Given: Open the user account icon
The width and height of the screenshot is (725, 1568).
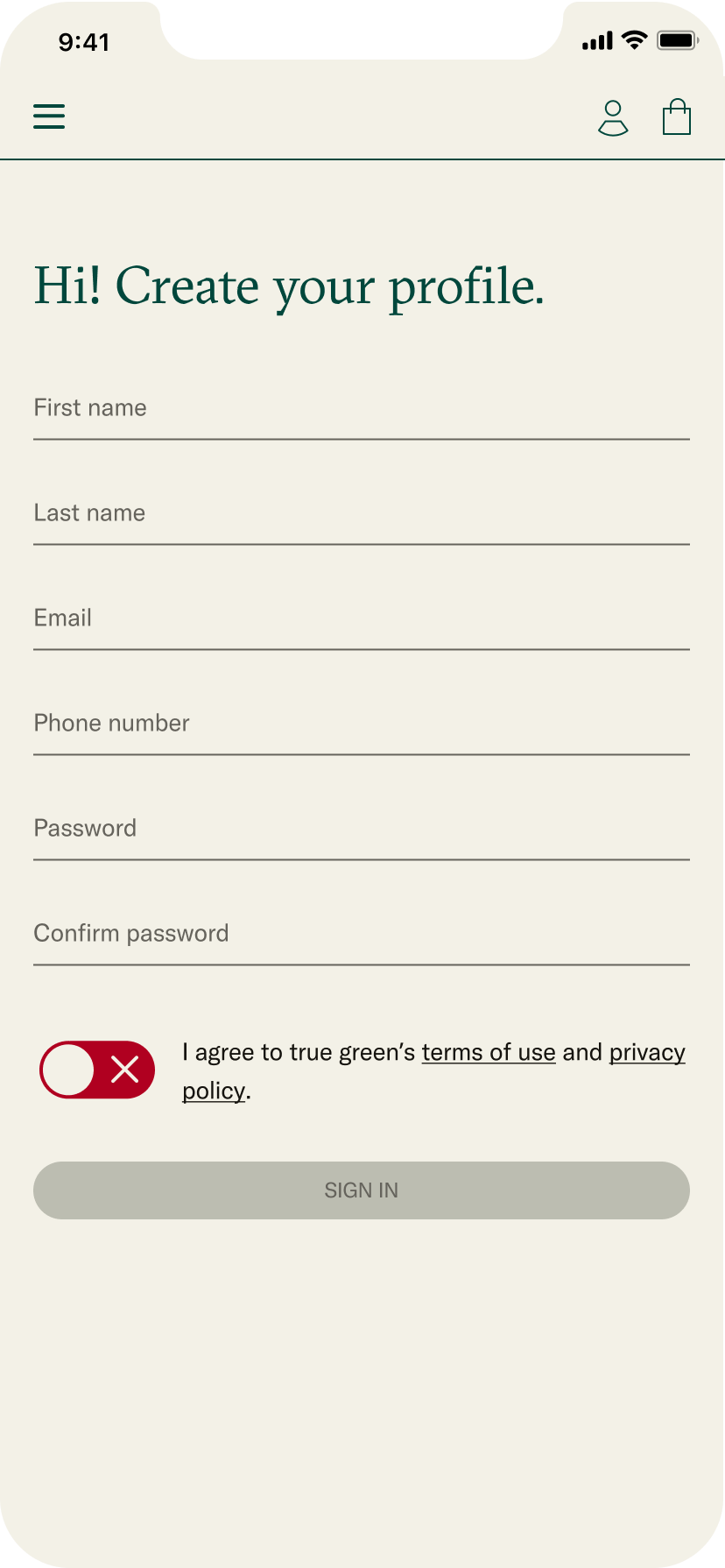Looking at the screenshot, I should click(x=613, y=118).
